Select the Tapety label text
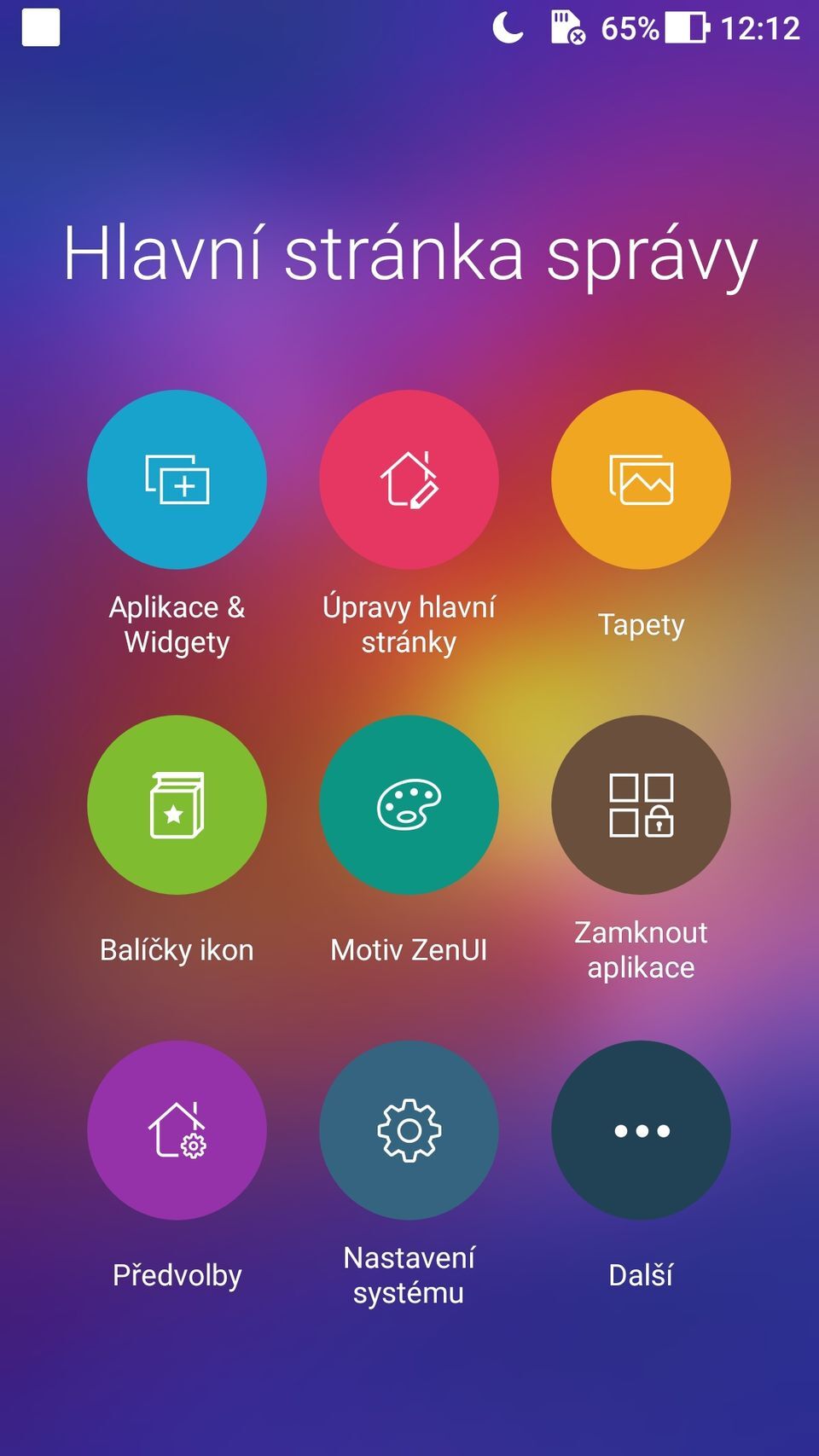Viewport: 819px width, 1456px height. pyautogui.click(x=642, y=626)
